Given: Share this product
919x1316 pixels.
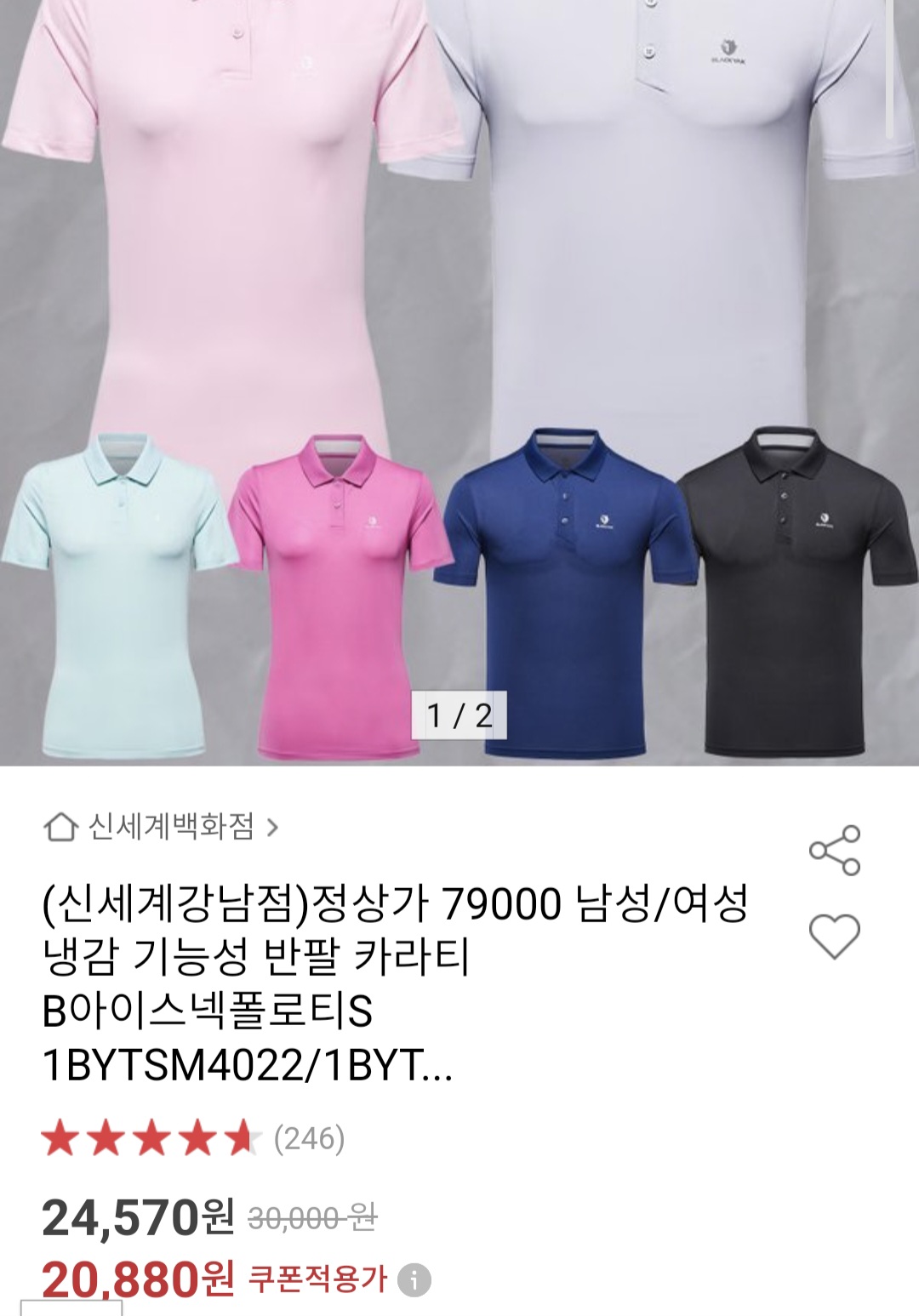Looking at the screenshot, I should [x=835, y=850].
